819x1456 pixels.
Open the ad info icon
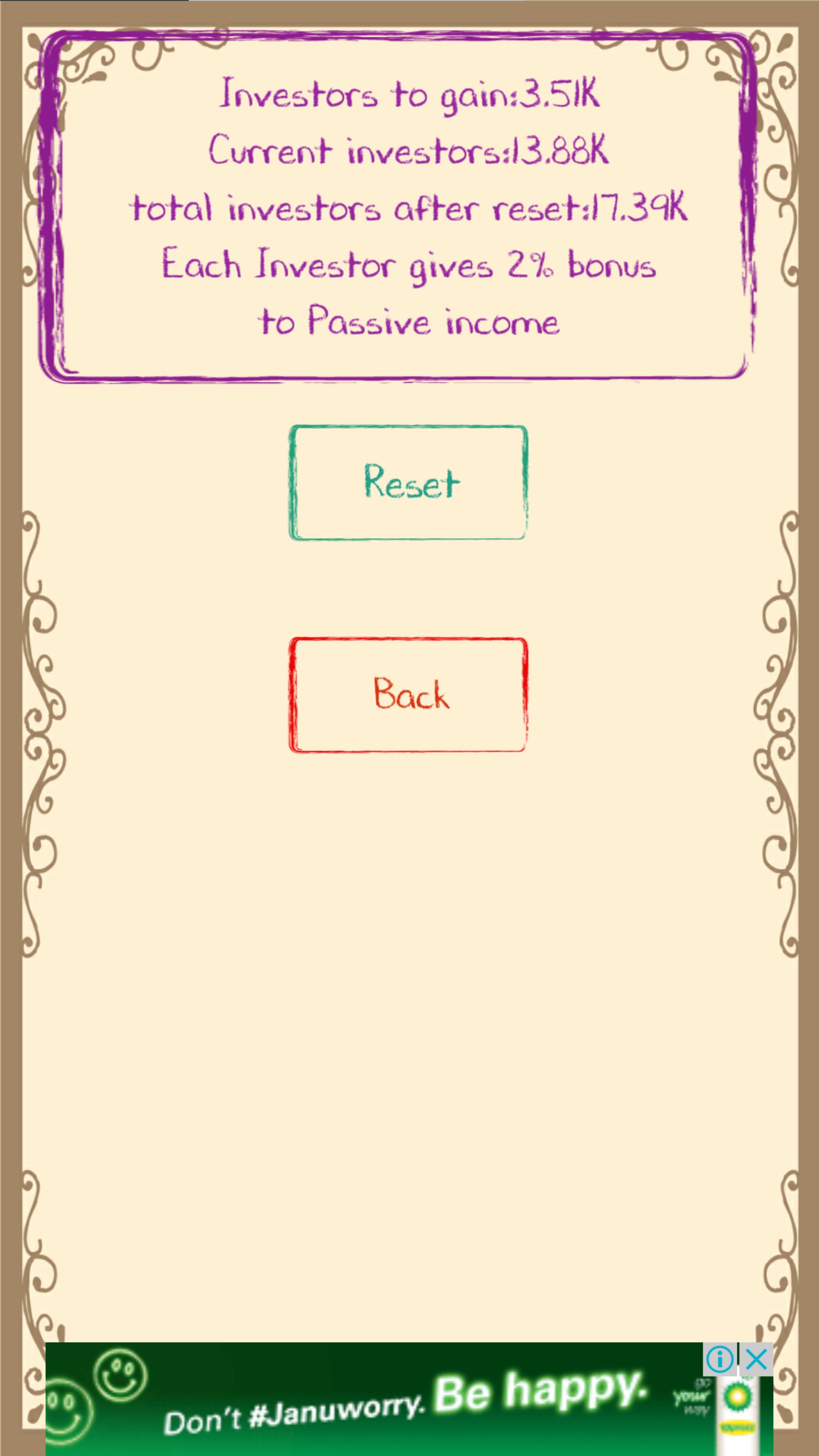coord(720,1359)
